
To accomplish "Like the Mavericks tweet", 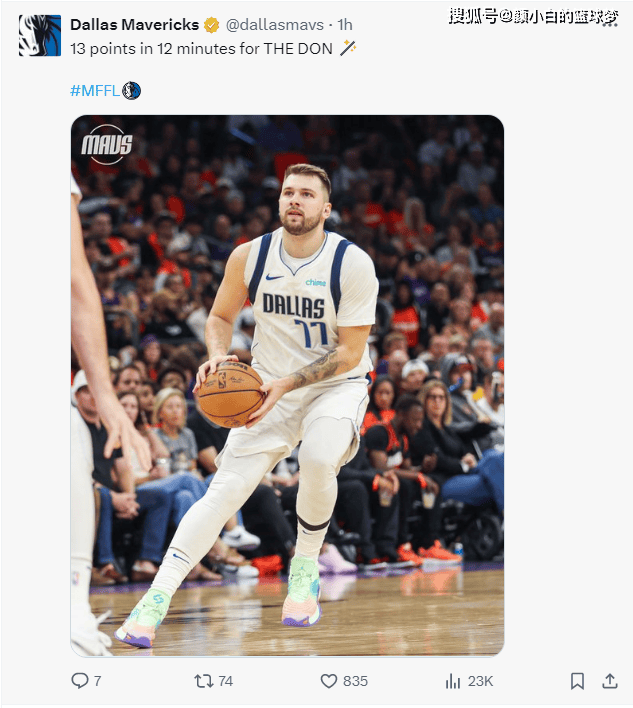I will 329,681.
